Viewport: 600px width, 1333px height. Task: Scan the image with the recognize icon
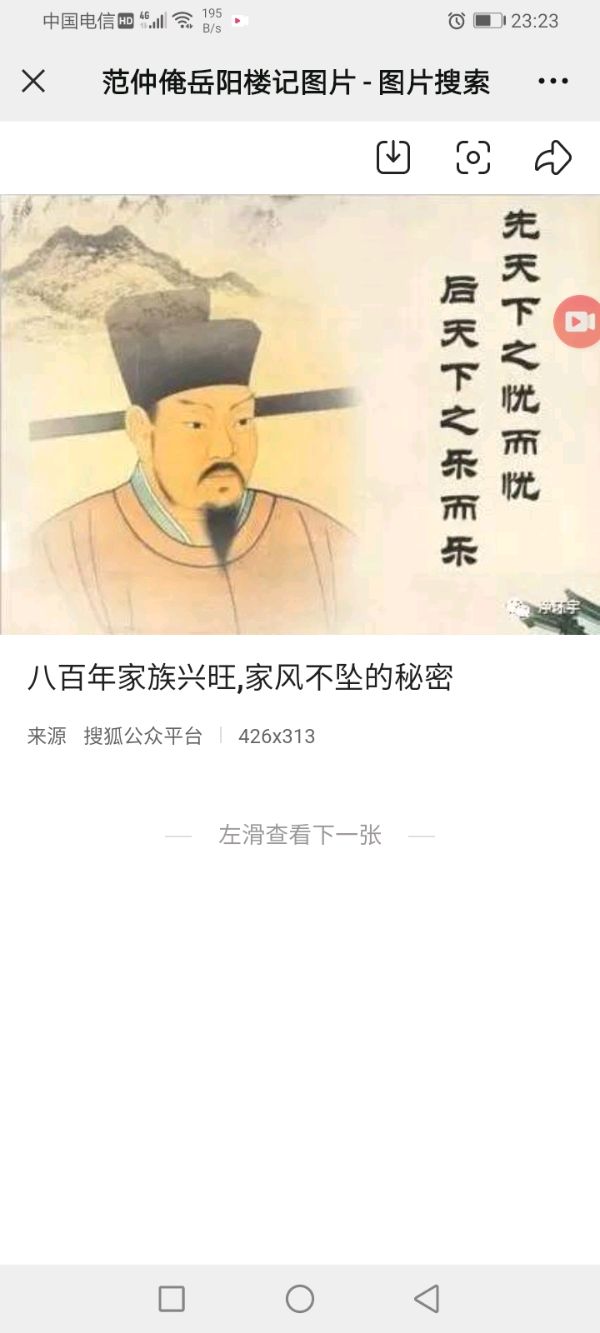pos(473,157)
